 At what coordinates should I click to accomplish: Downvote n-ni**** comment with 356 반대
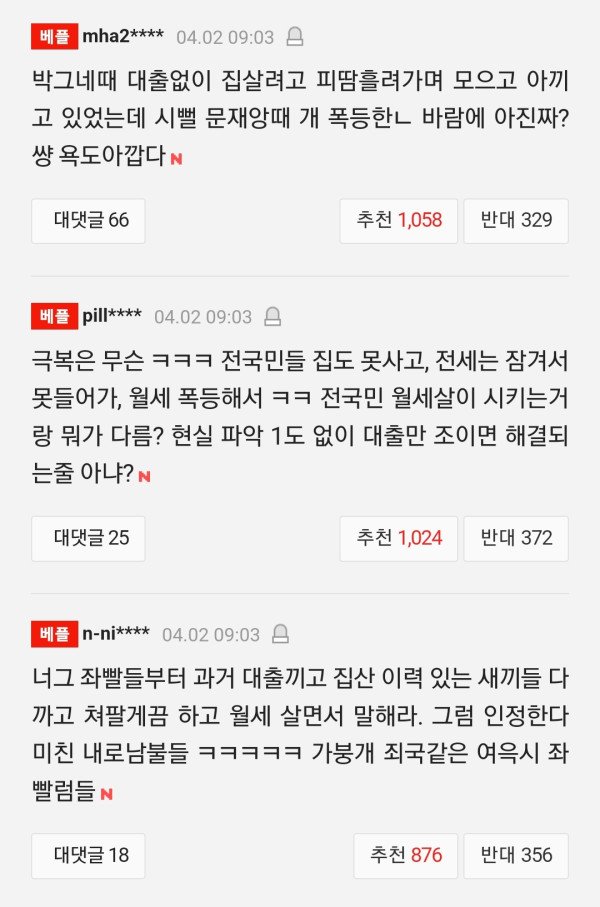[516, 856]
